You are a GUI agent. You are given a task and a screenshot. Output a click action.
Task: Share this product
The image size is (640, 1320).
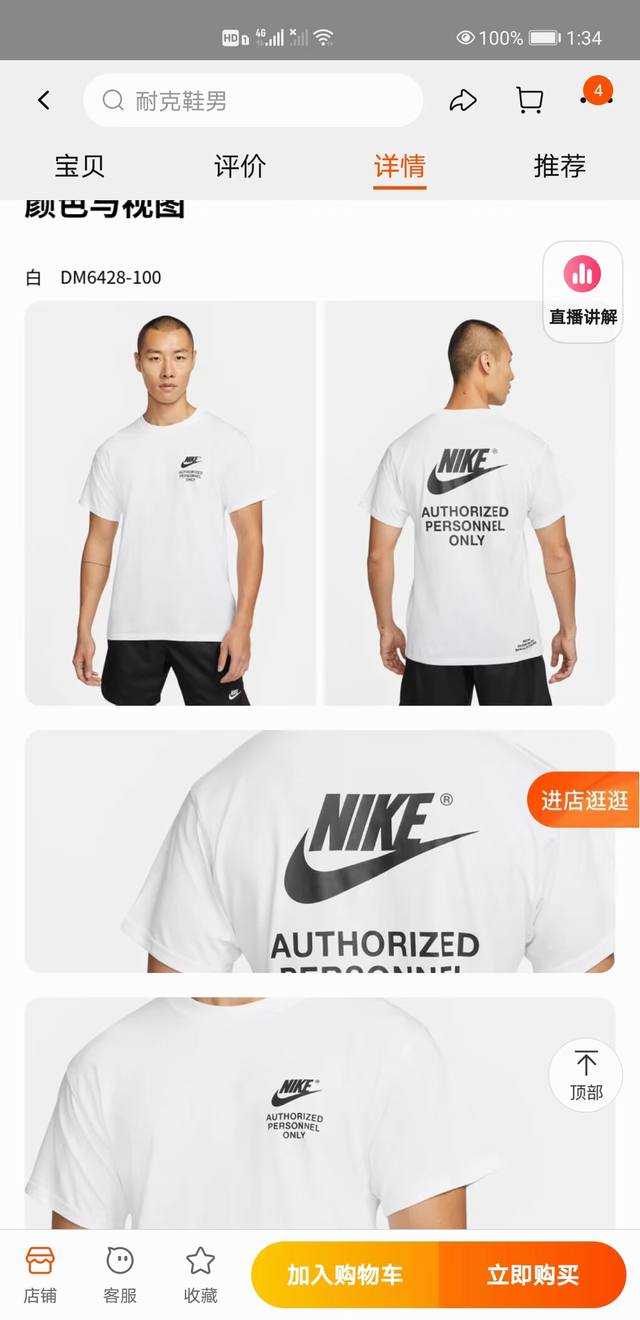462,100
